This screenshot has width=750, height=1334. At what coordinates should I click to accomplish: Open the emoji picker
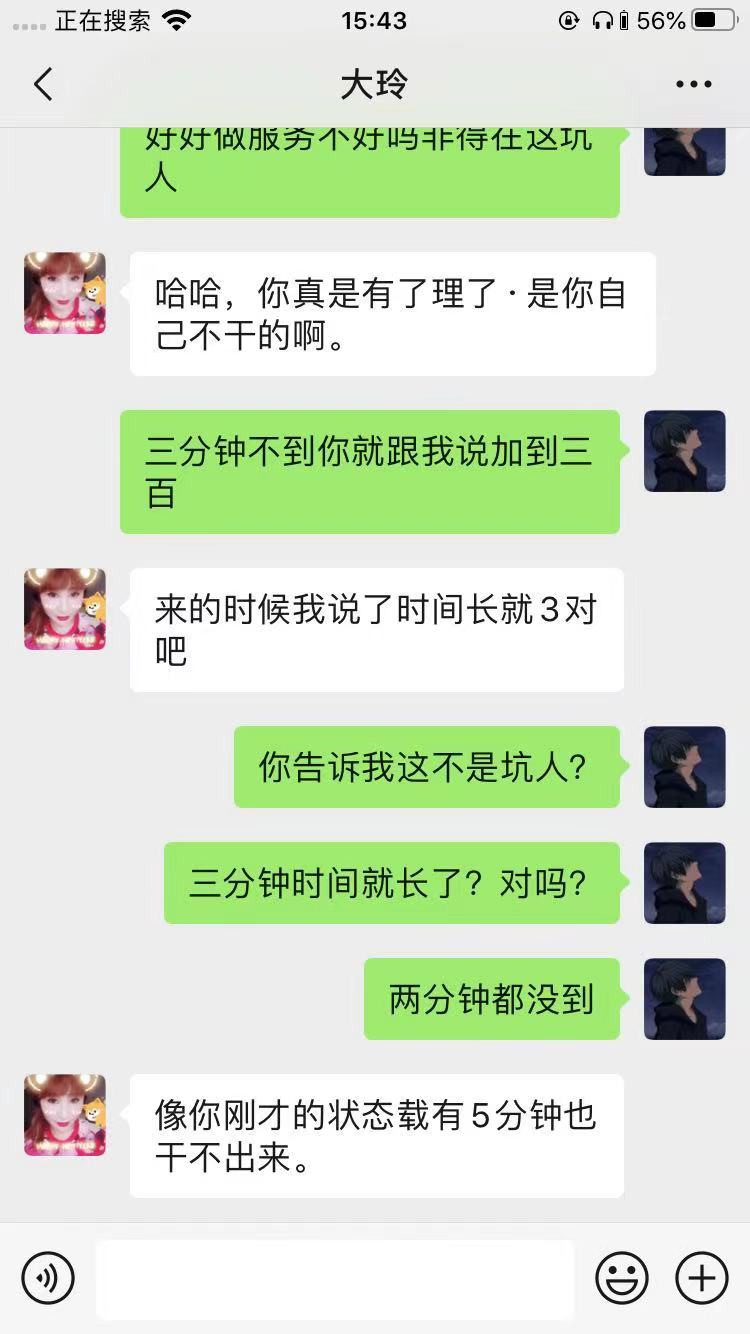click(622, 1278)
